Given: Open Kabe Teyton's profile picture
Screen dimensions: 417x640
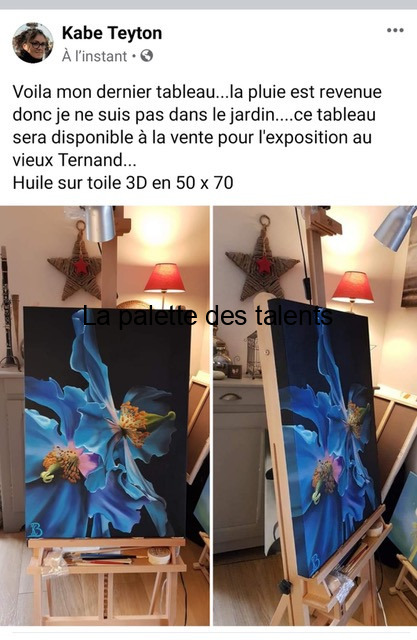Looking at the screenshot, I should click(33, 43).
